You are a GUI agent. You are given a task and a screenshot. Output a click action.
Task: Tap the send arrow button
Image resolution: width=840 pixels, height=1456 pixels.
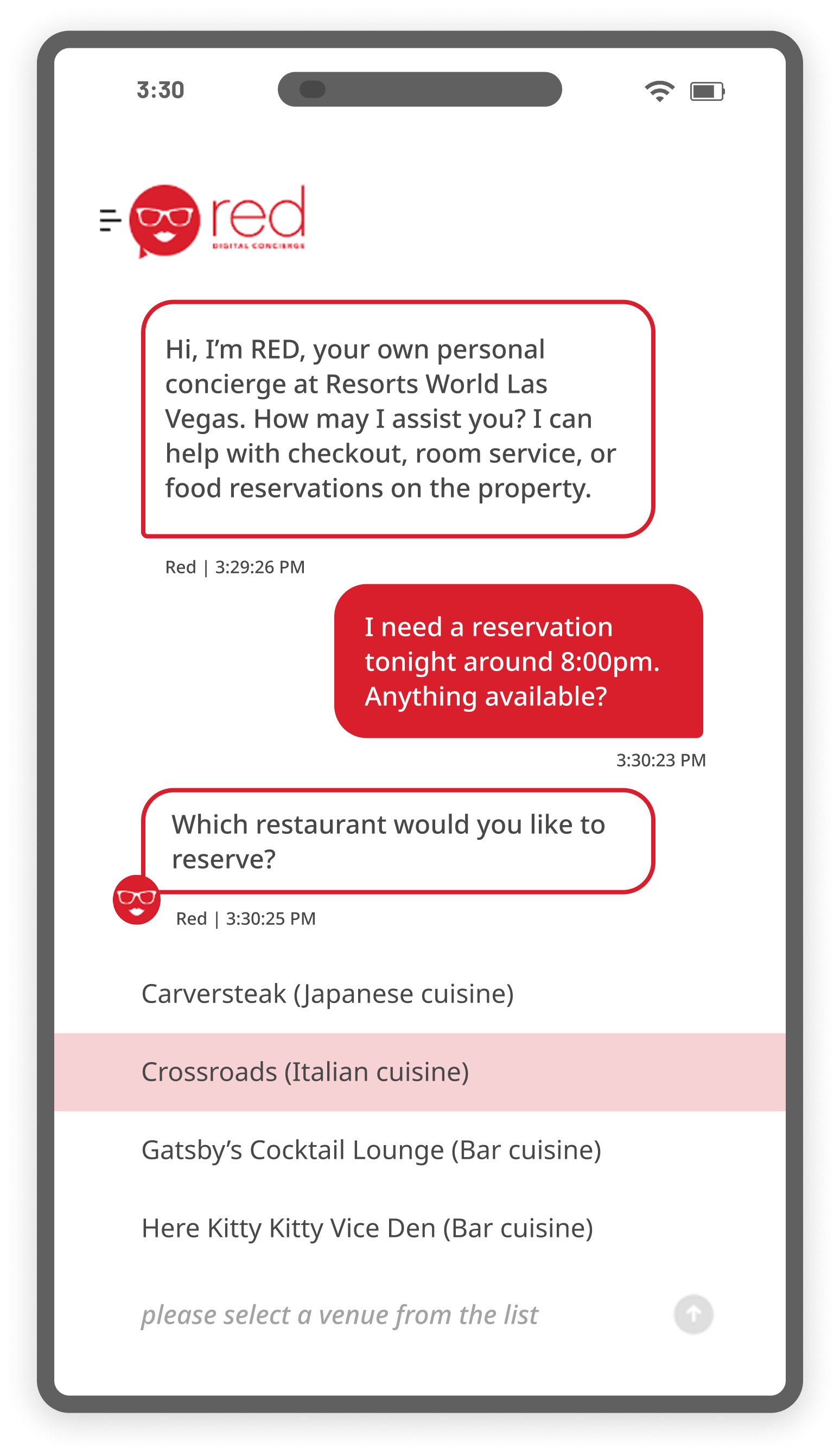693,1314
